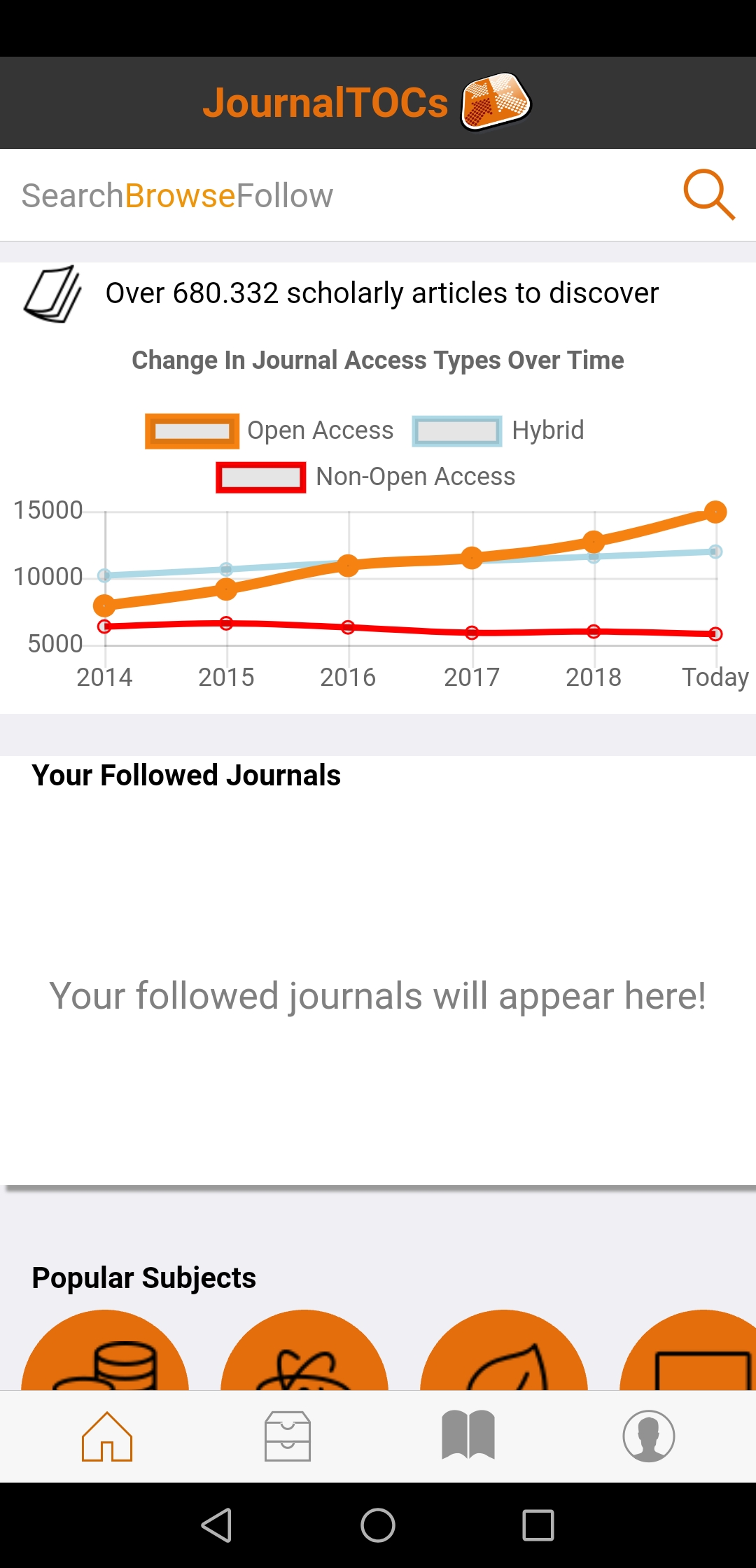The image size is (756, 1568).
Task: Tap the orange search magnifier icon
Action: [x=709, y=195]
